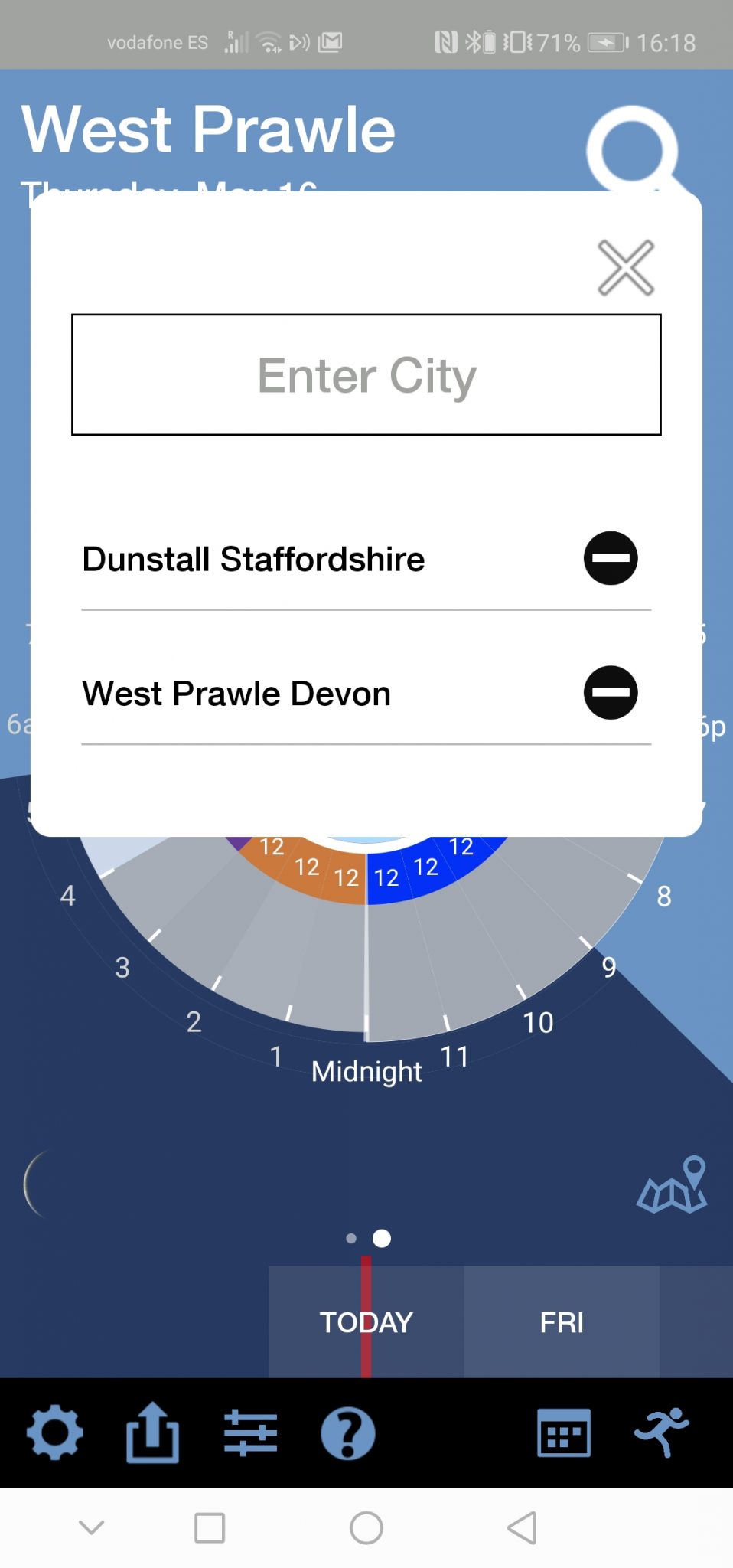Open the running activity icon

coord(662,1431)
